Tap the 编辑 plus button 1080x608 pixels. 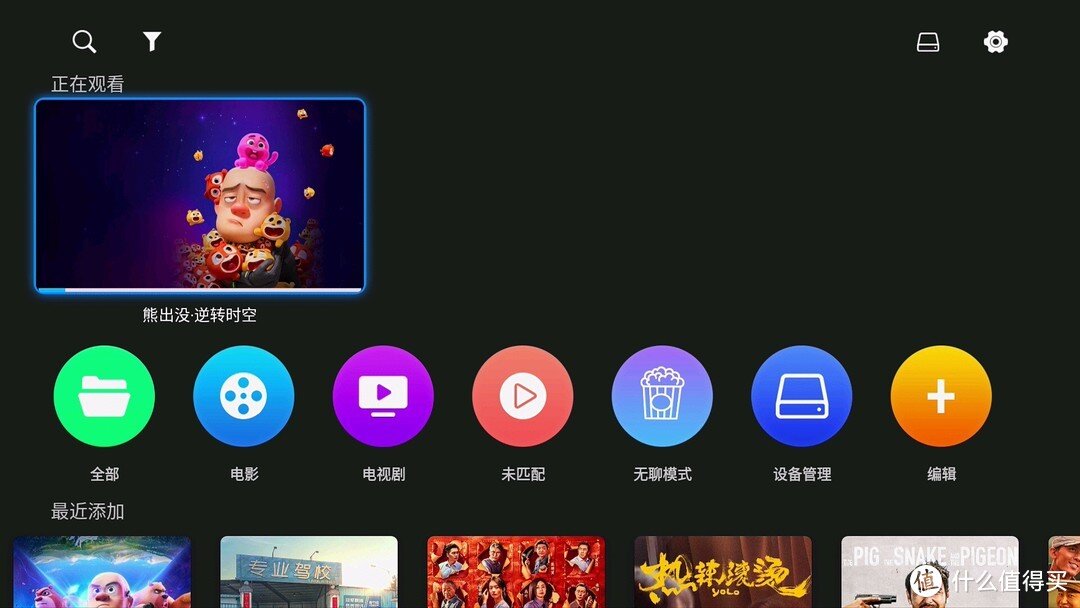point(941,396)
